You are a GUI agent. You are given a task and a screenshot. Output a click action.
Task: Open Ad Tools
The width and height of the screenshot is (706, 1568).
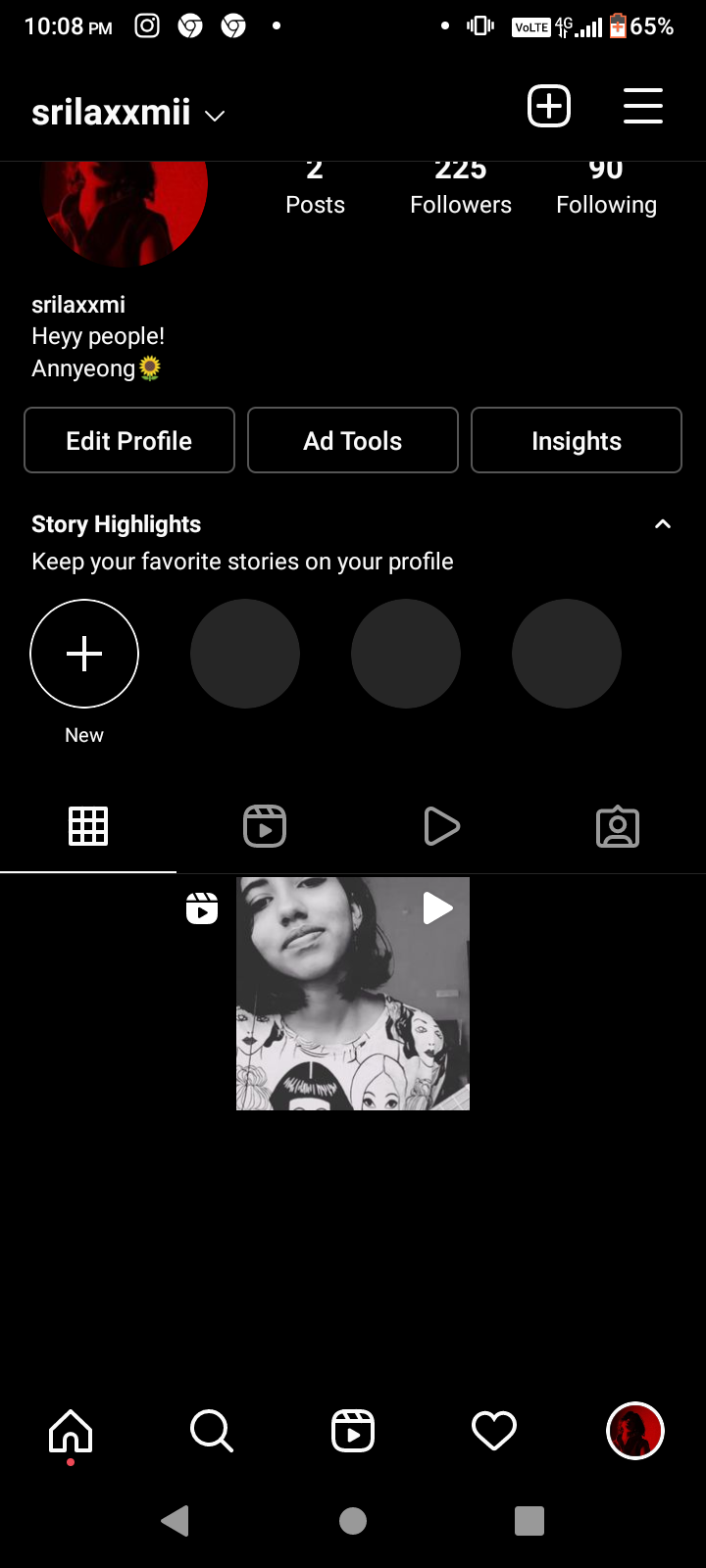[353, 440]
